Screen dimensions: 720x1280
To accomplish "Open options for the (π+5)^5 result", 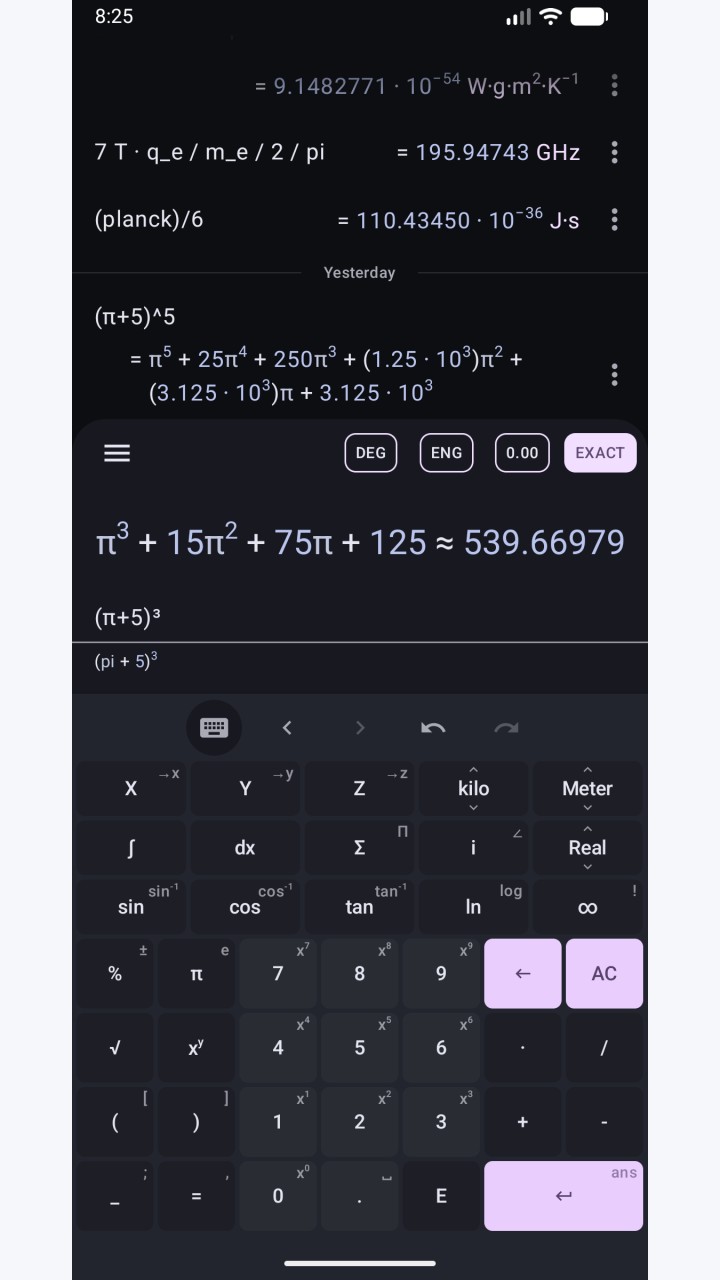I will (x=614, y=375).
